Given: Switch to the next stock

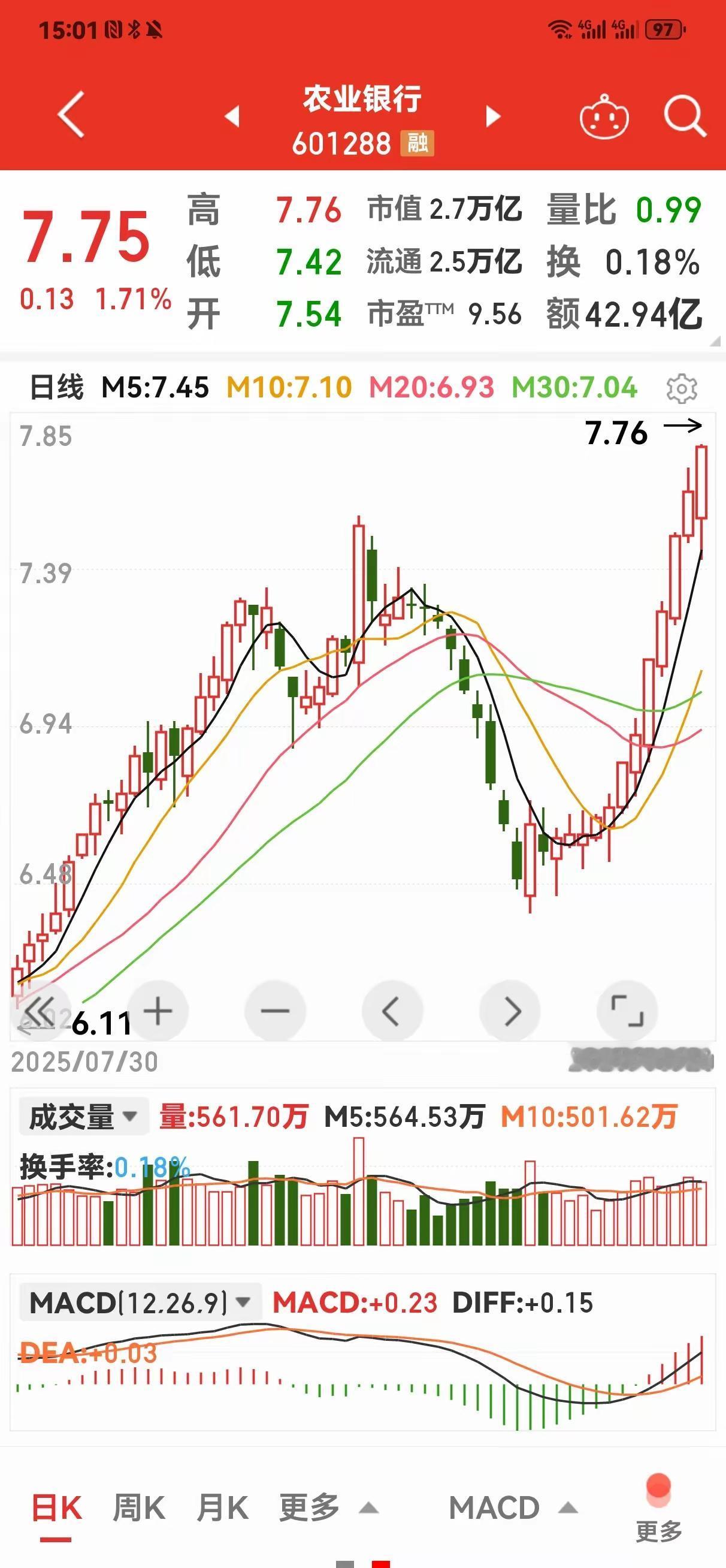Looking at the screenshot, I should [x=493, y=116].
